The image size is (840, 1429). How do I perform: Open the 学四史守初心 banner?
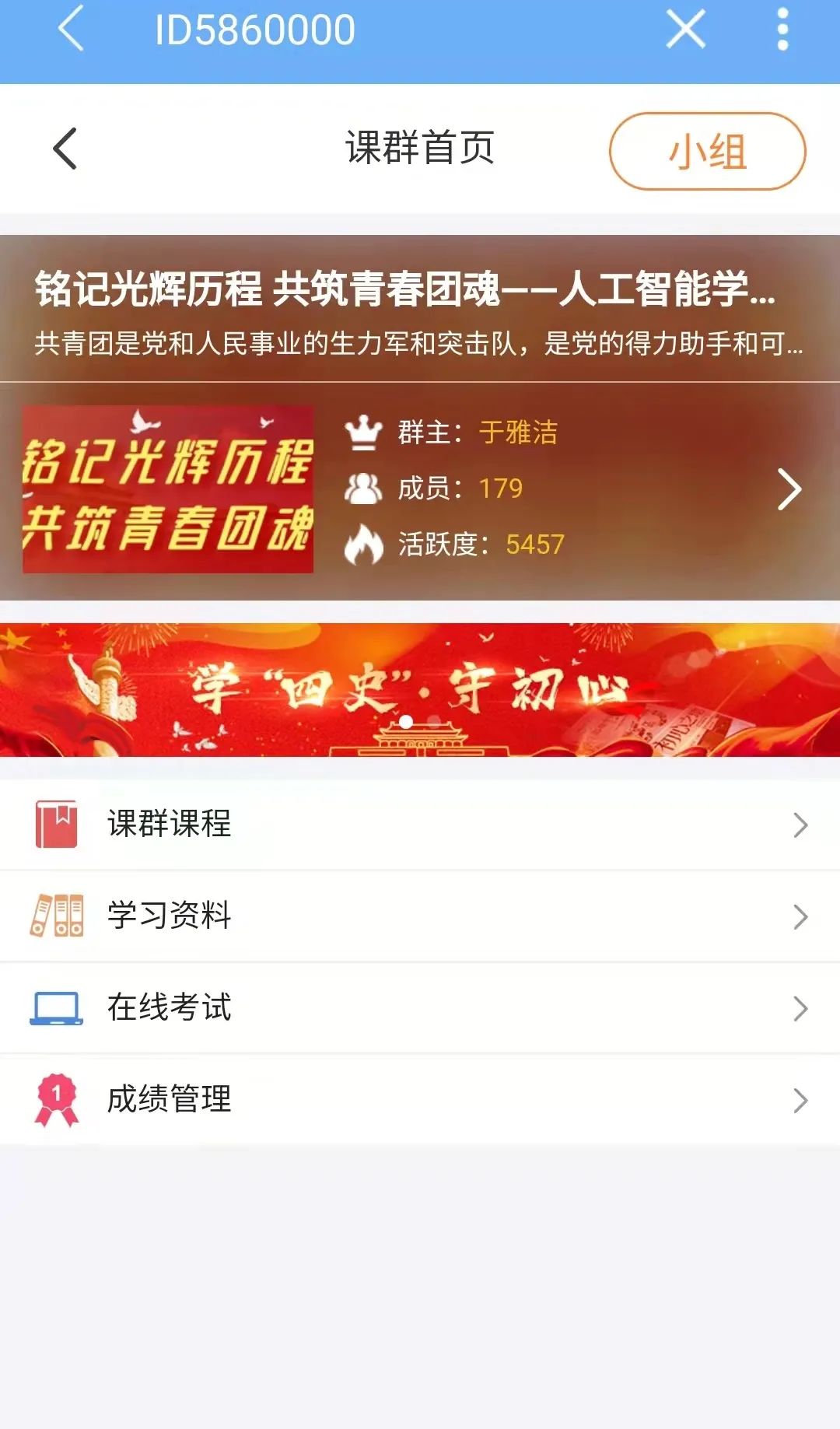420,689
